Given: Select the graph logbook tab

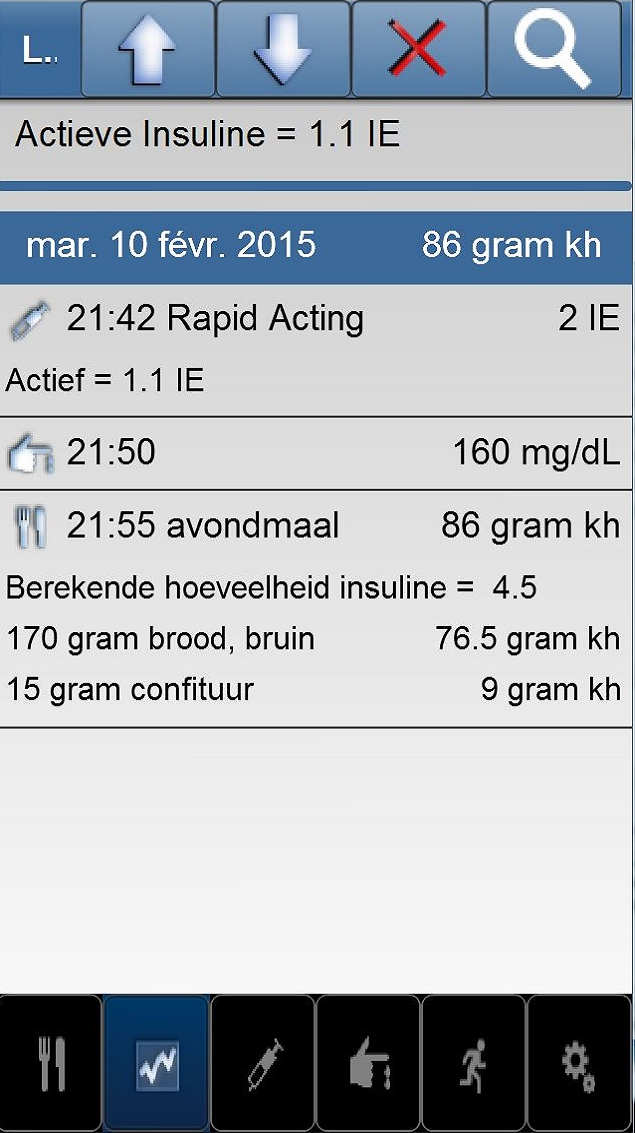Looking at the screenshot, I should [157, 1063].
